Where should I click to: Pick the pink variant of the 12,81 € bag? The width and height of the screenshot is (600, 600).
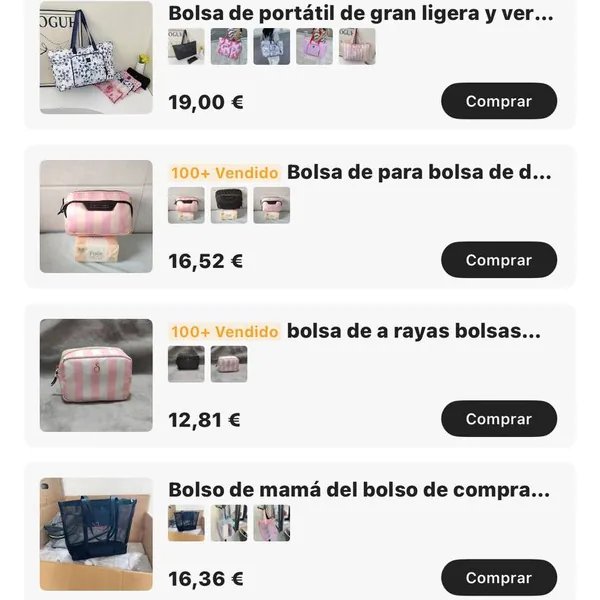[x=229, y=364]
